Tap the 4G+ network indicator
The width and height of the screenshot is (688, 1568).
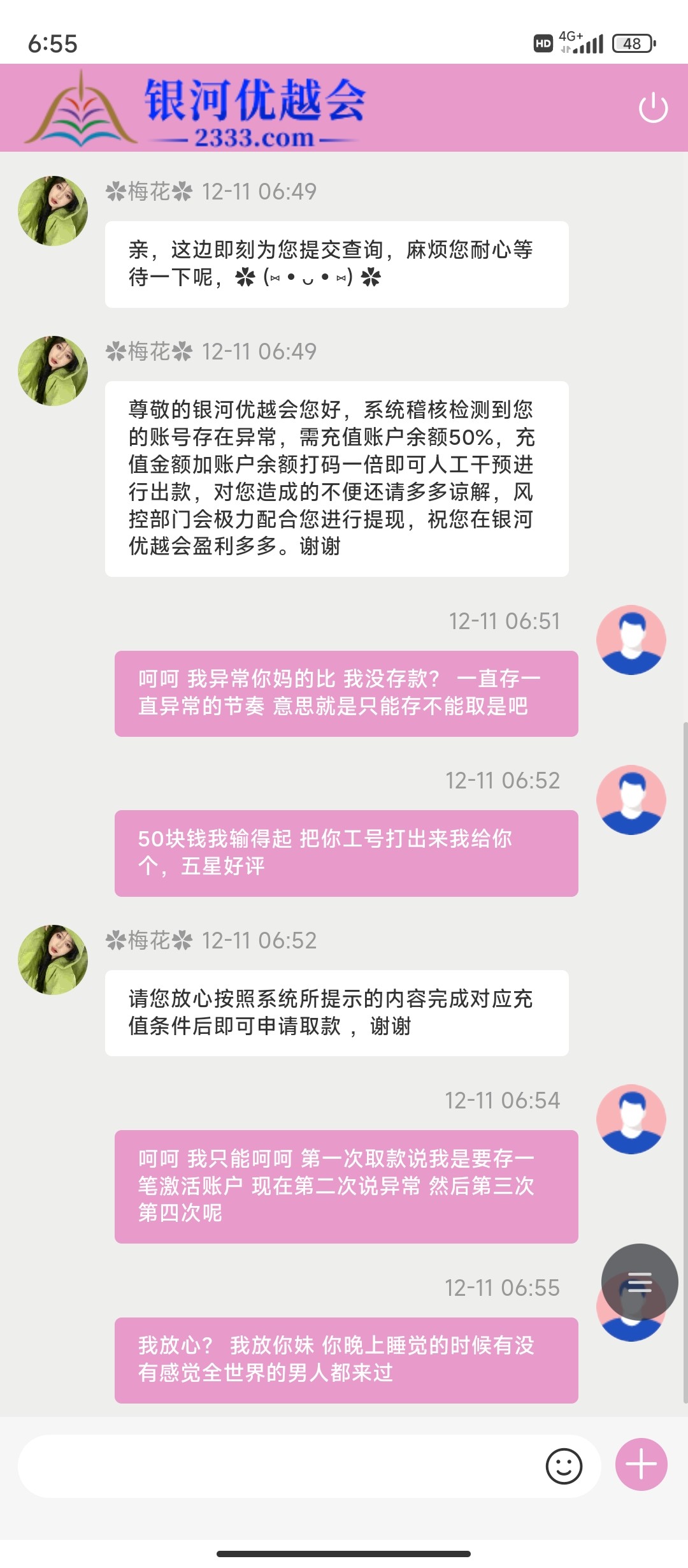(x=570, y=40)
